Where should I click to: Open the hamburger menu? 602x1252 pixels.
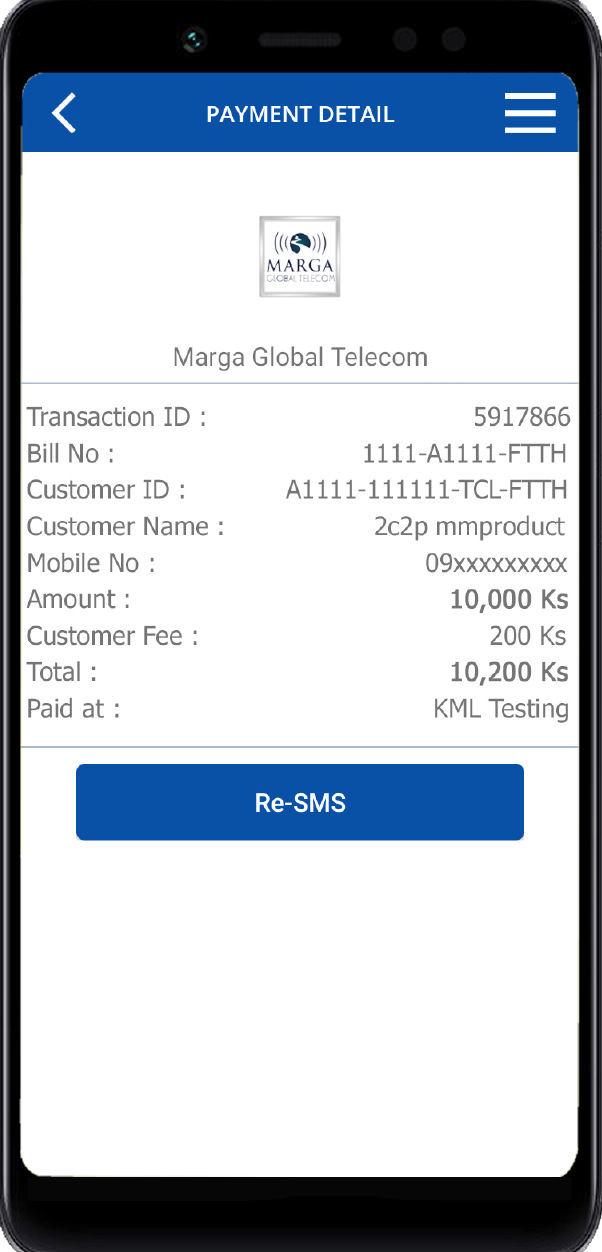pyautogui.click(x=529, y=113)
